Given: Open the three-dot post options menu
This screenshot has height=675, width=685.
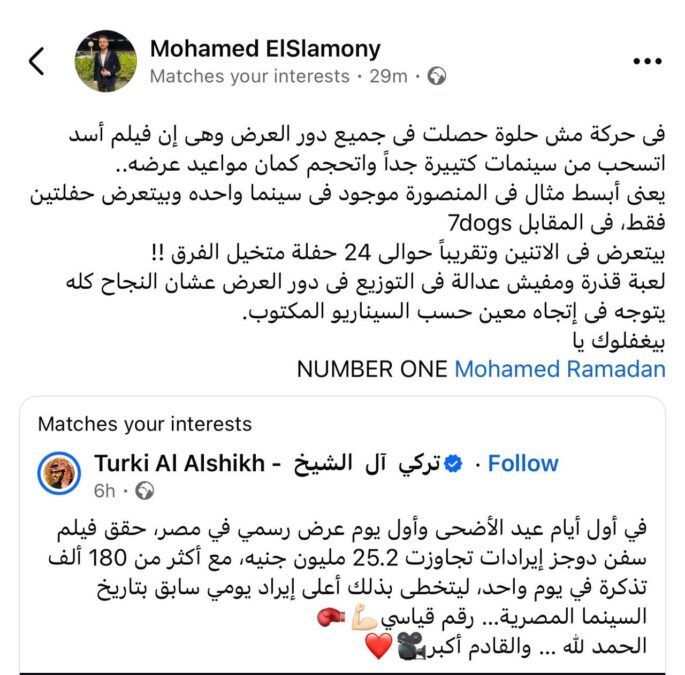Looking at the screenshot, I should point(647,61).
